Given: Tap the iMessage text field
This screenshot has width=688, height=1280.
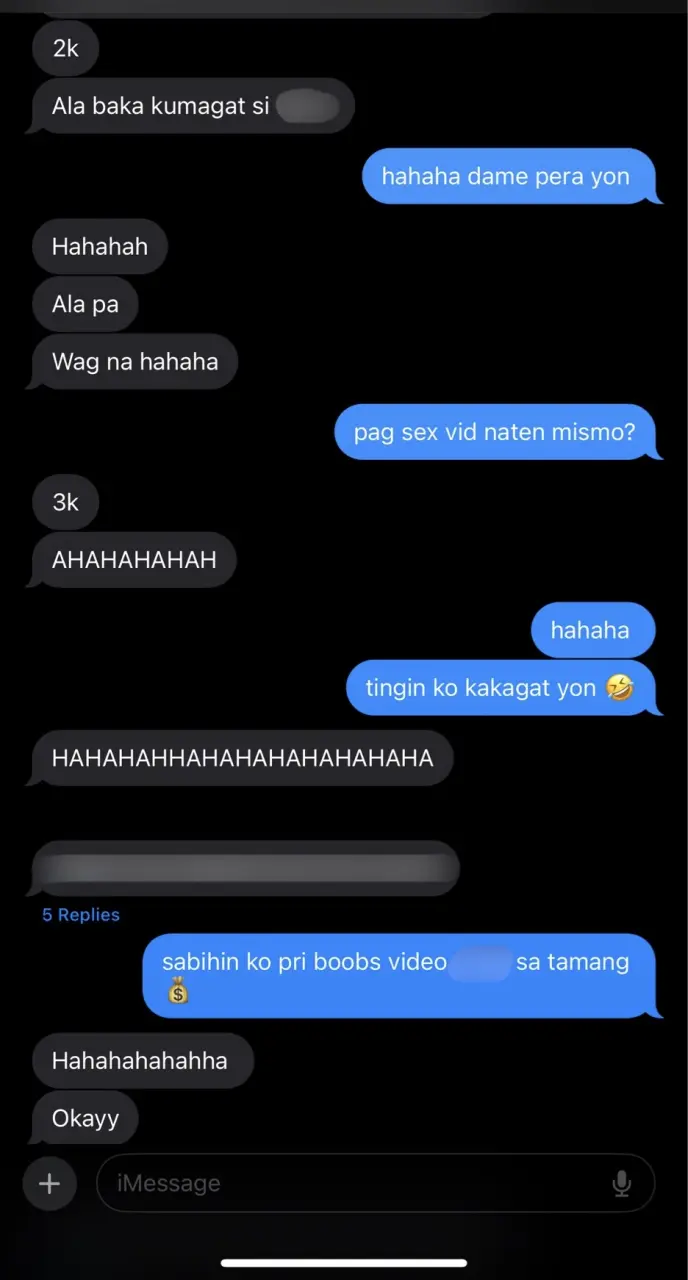Looking at the screenshot, I should point(350,1183).
